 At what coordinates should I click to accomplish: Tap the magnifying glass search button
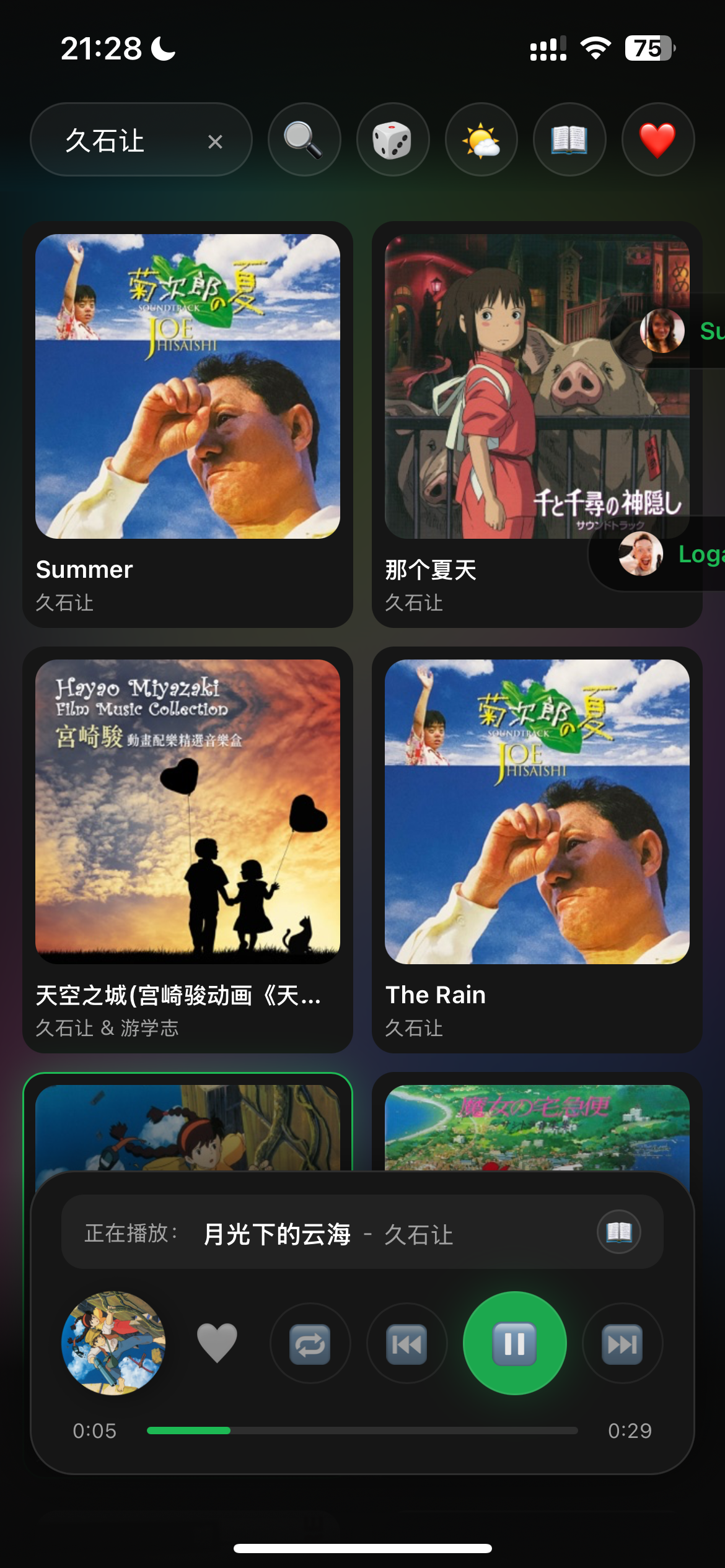tap(304, 140)
